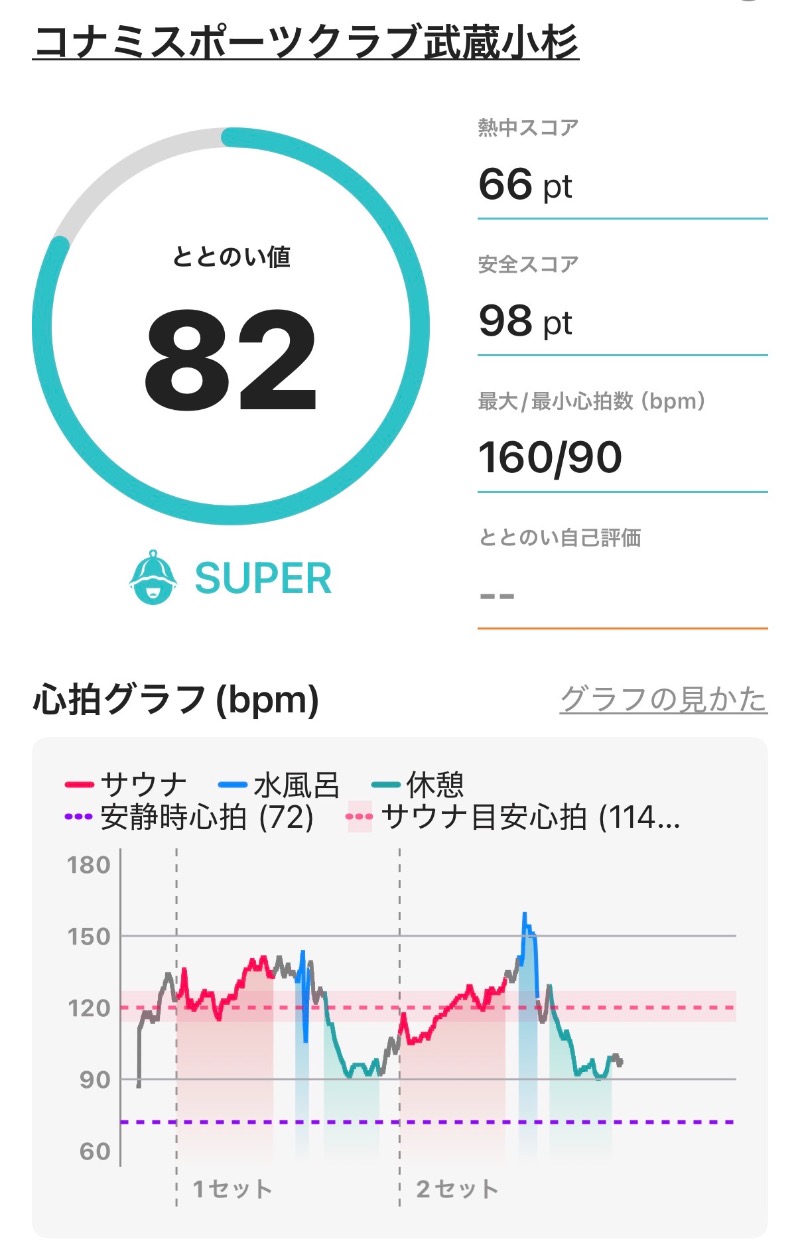Open the コナミスポーツクラブ武蔵小杉 facility link
The image size is (800, 1249).
point(306,43)
